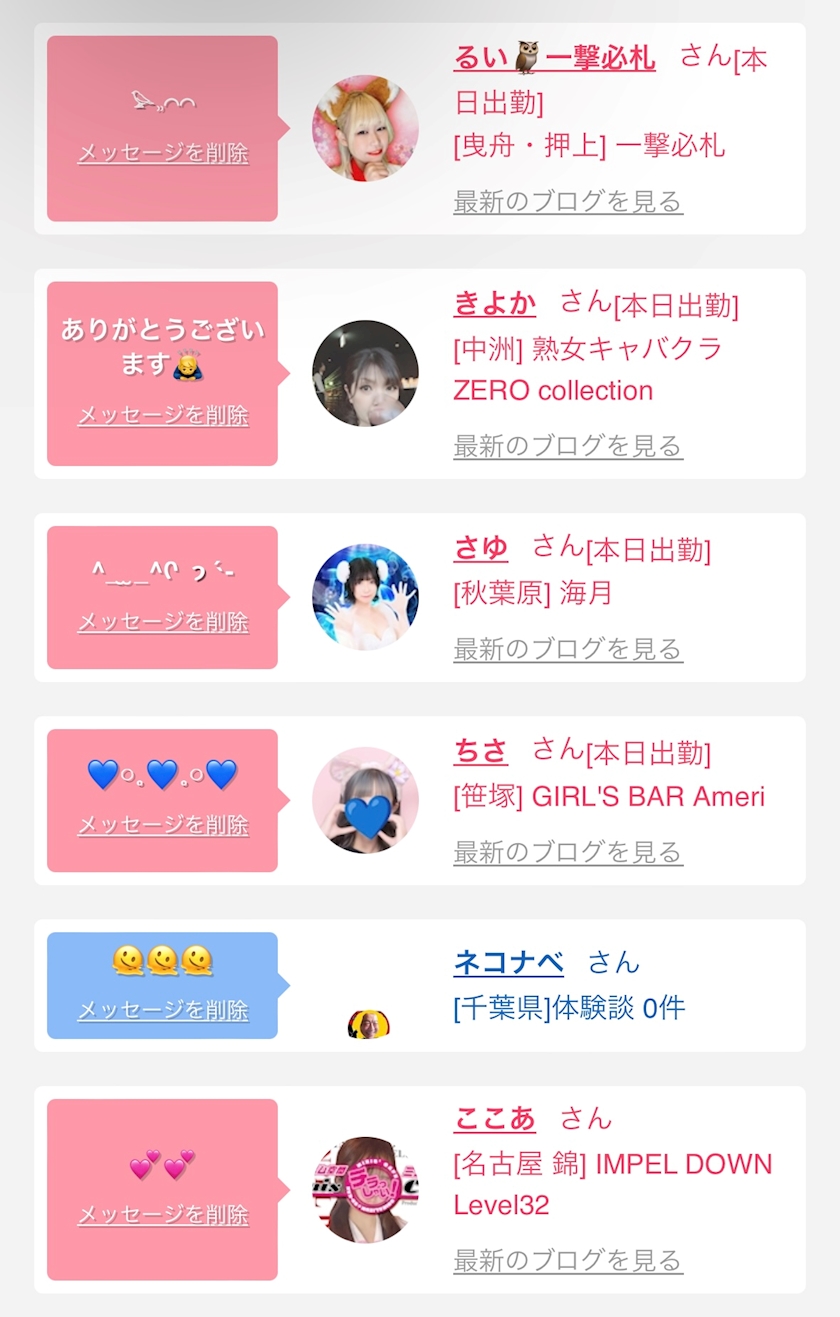The image size is (840, 1317).
Task: View るい's latest blog
Action: click(568, 201)
